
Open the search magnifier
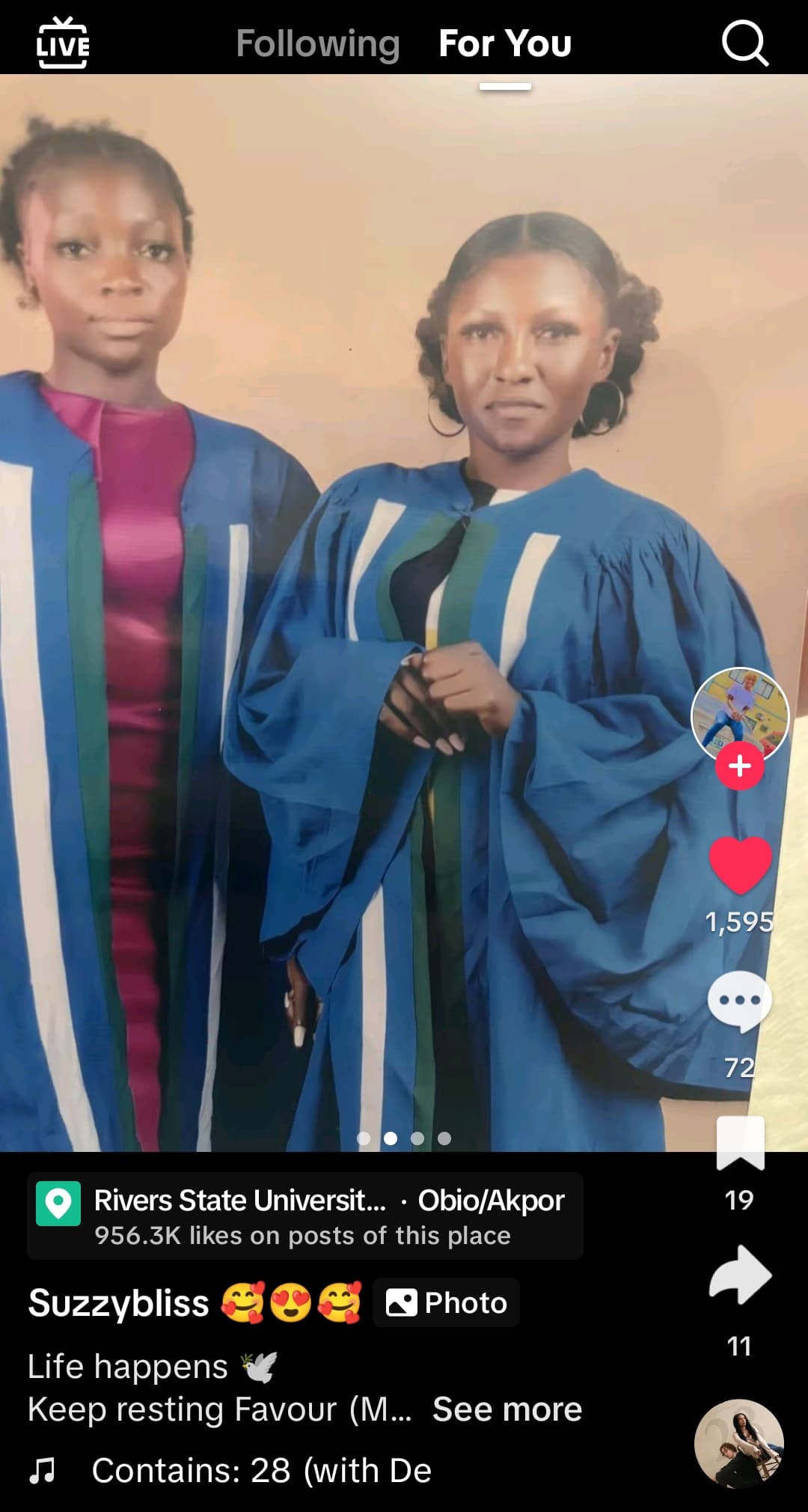744,43
